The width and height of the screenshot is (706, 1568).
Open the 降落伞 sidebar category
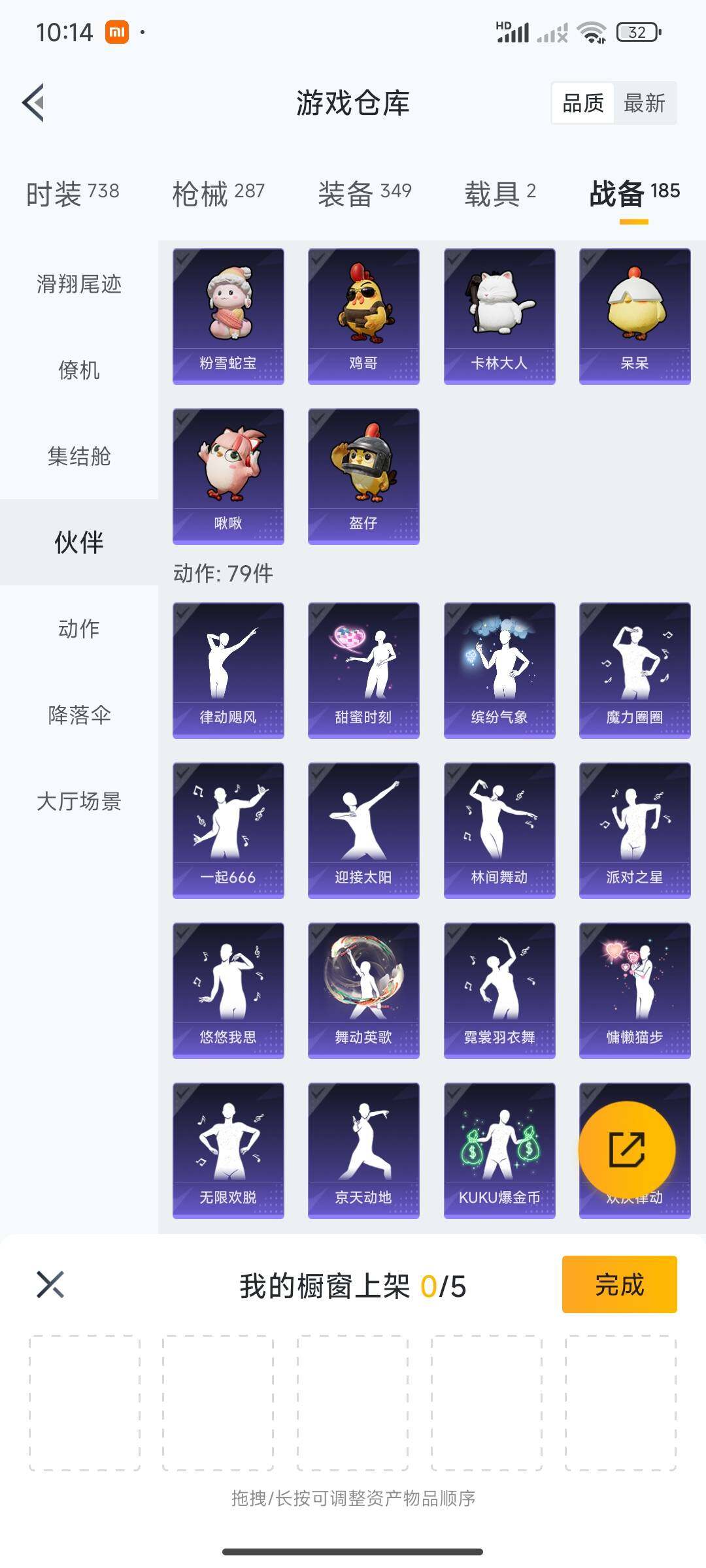click(78, 715)
